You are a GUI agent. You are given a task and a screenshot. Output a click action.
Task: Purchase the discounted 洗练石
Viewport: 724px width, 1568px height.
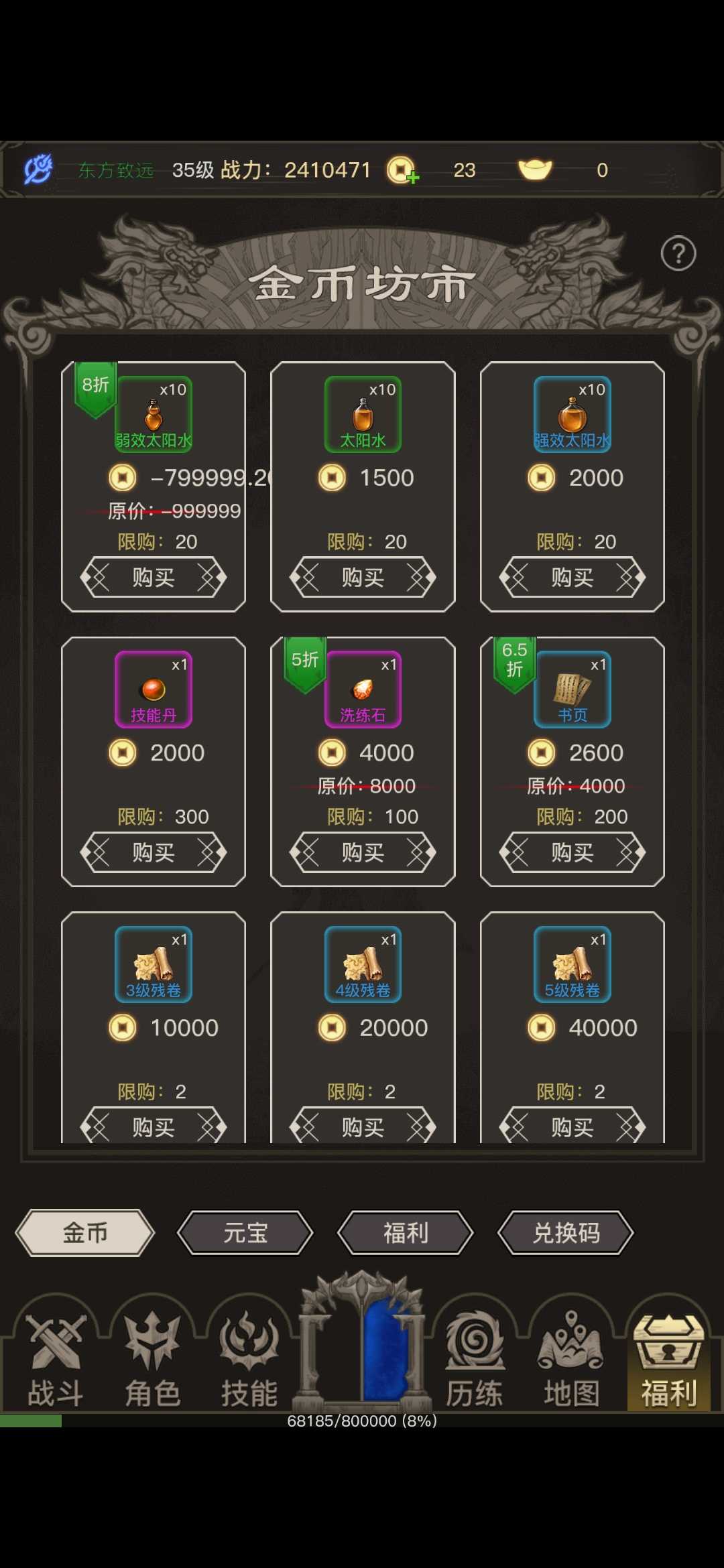(x=363, y=852)
